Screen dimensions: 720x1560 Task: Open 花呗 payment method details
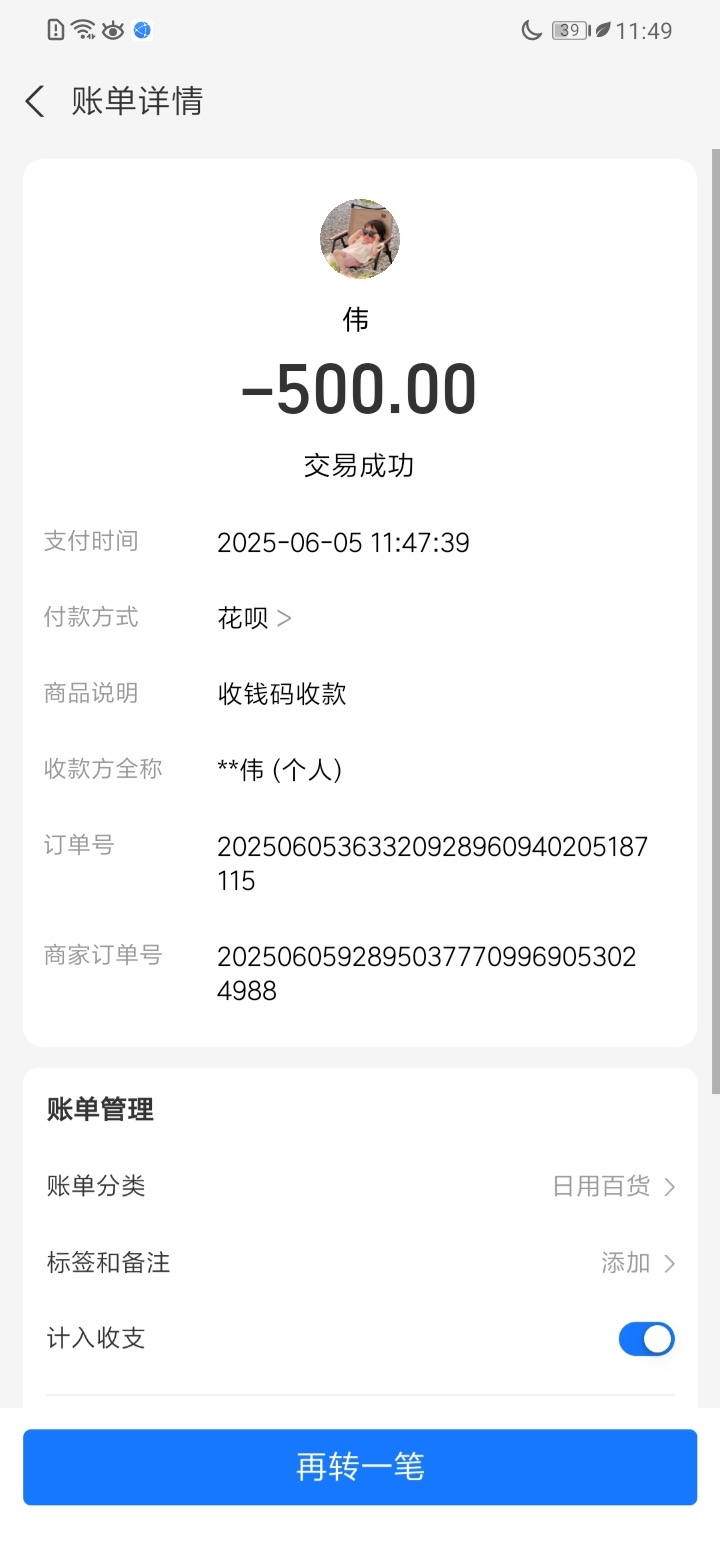[255, 618]
